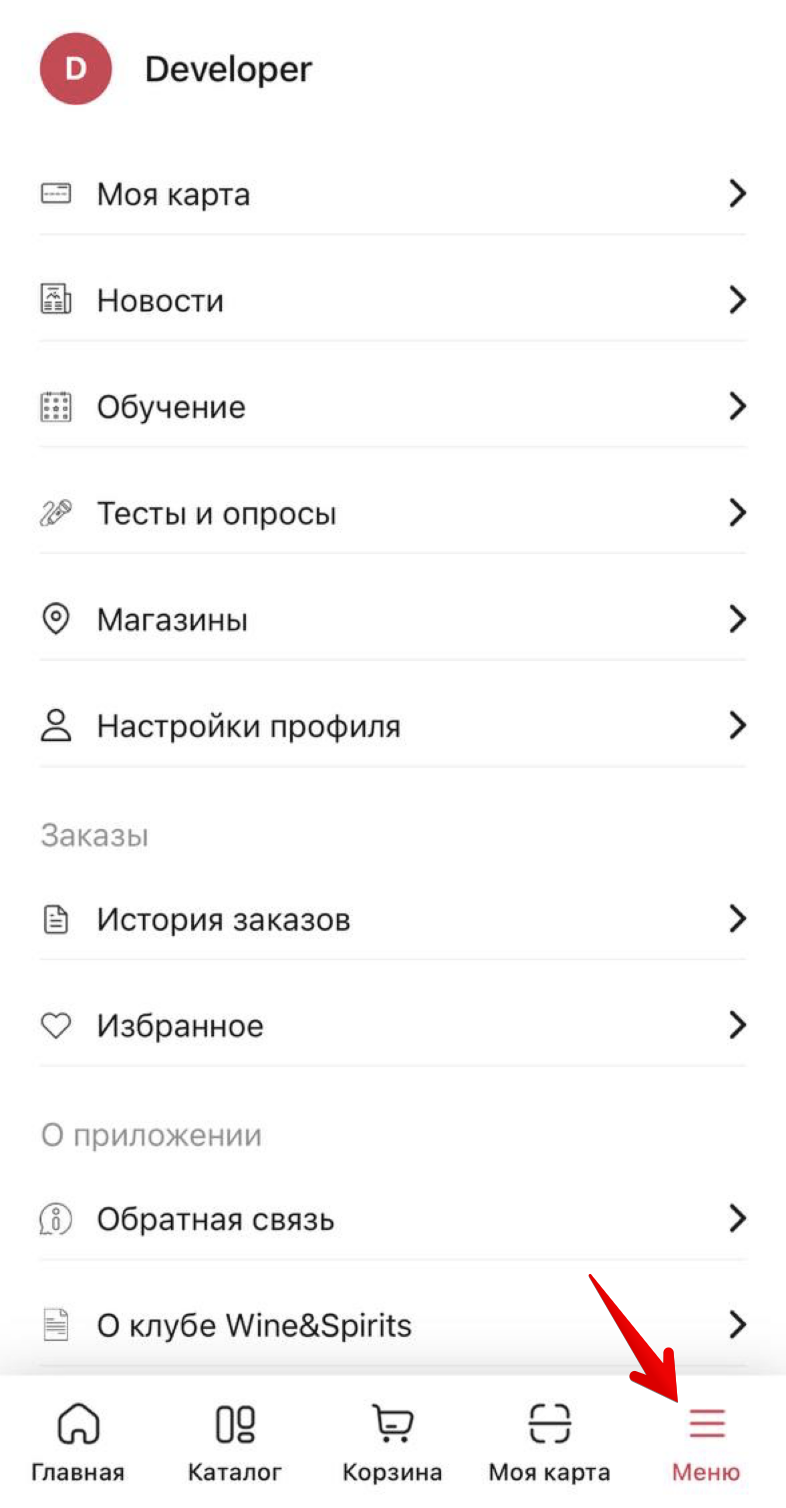Open О клубе Wine&Spirits

392,1326
